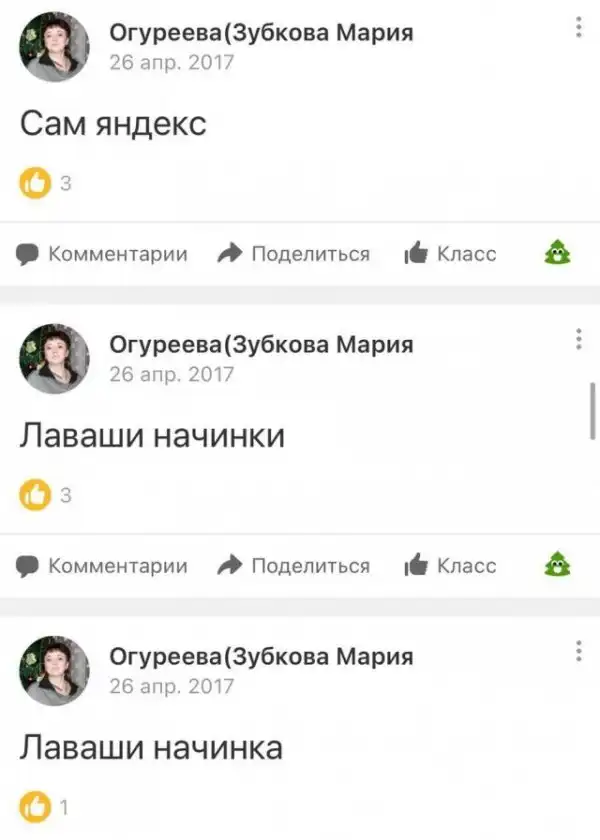Open author avatar on 'Лаваши начинка' post
Viewport: 600px width, 840px height.
(x=54, y=671)
